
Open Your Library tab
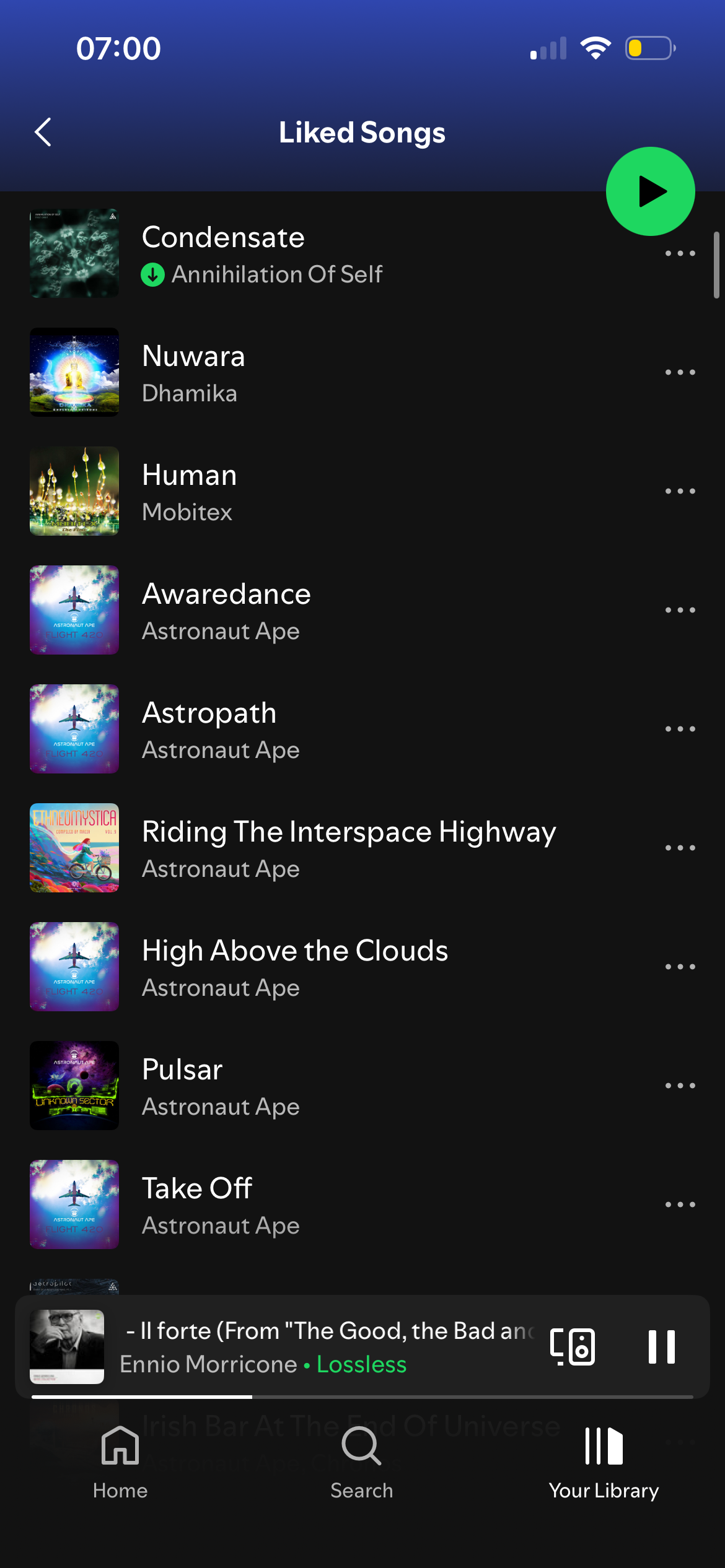point(604,1461)
